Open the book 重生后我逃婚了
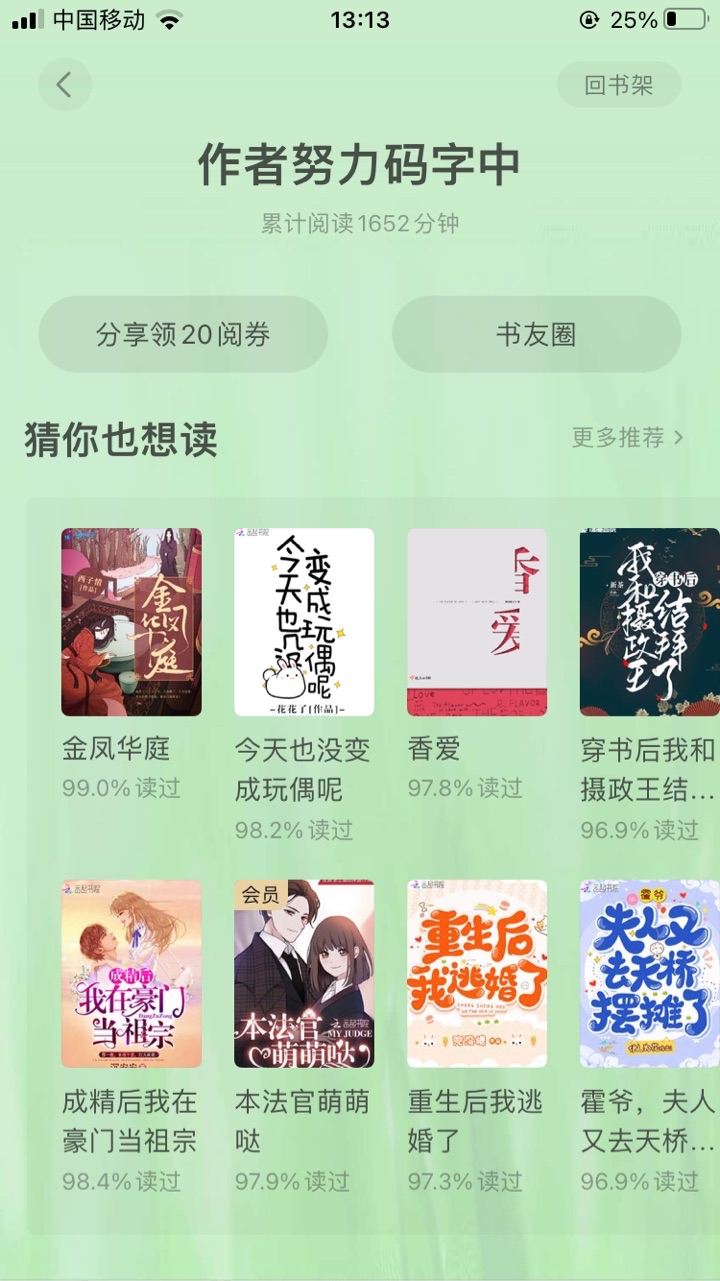Image resolution: width=720 pixels, height=1281 pixels. tap(477, 974)
